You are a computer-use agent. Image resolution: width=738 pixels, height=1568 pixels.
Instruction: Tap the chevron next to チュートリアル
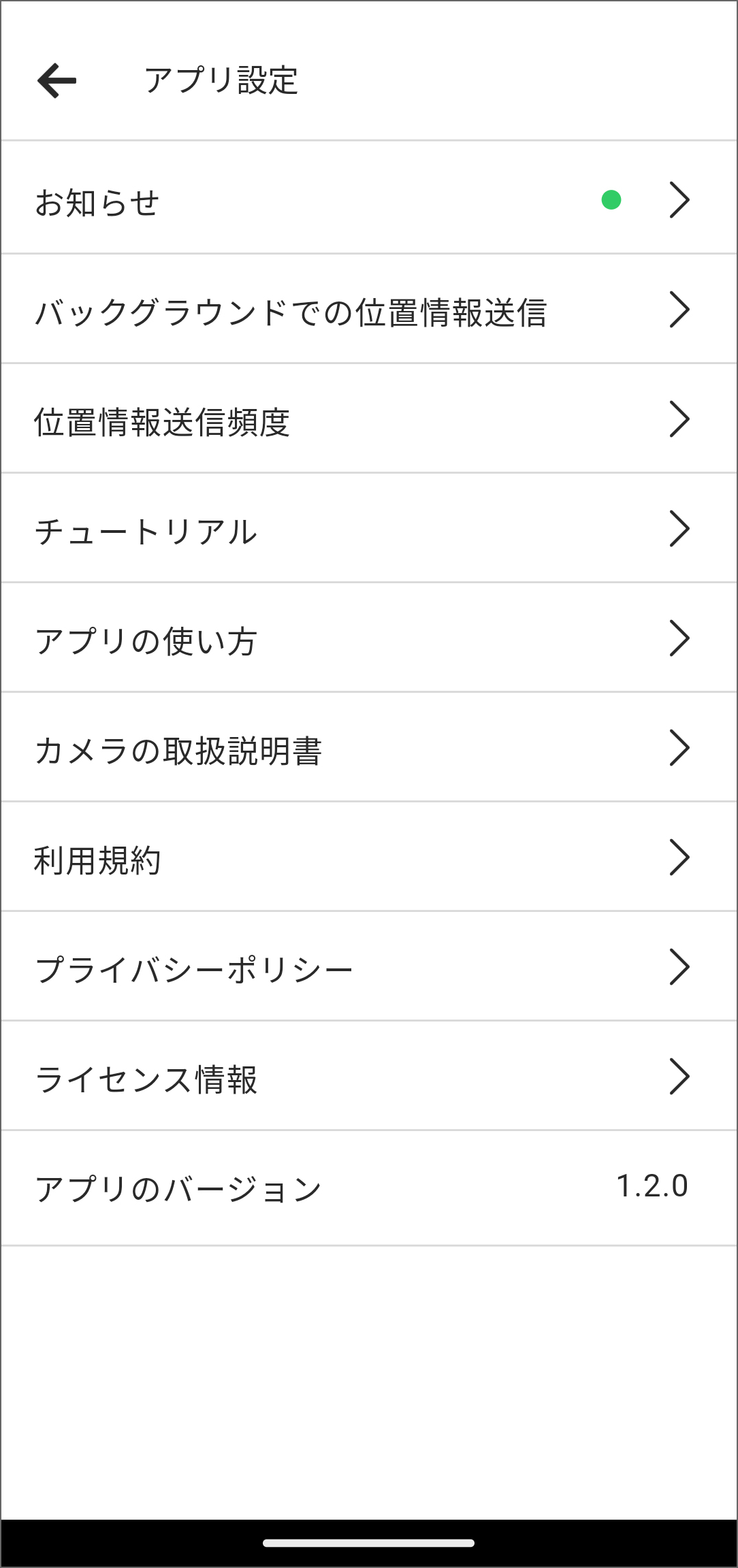[x=678, y=530]
